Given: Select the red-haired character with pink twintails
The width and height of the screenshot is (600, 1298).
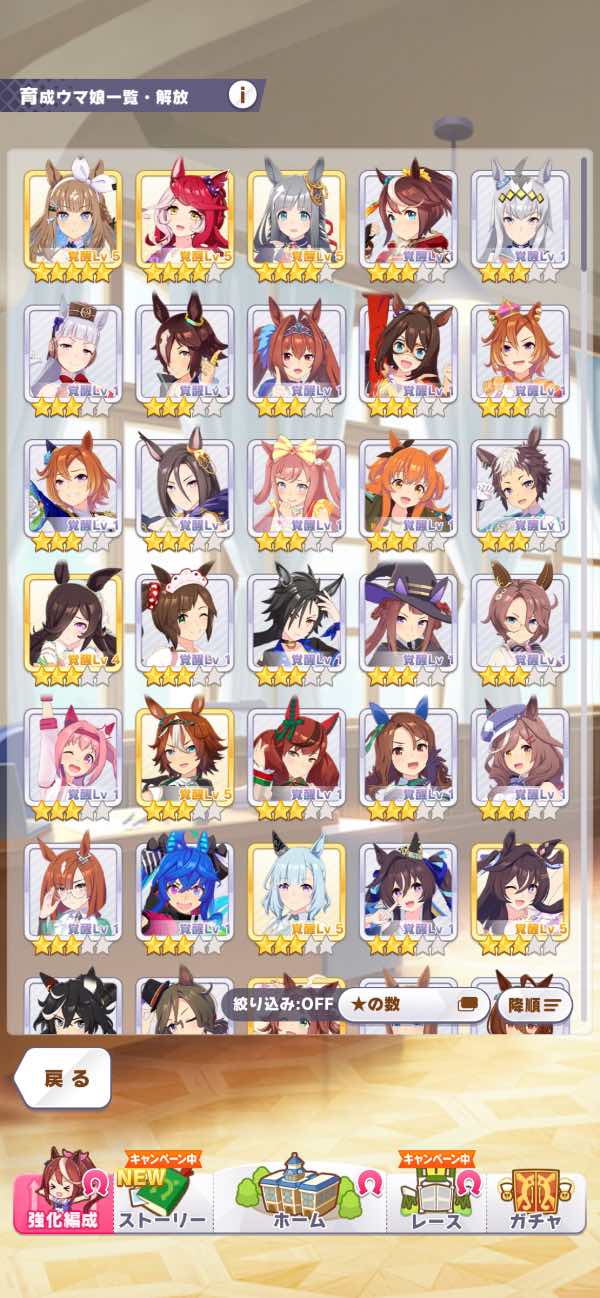Looking at the screenshot, I should click(x=185, y=216).
